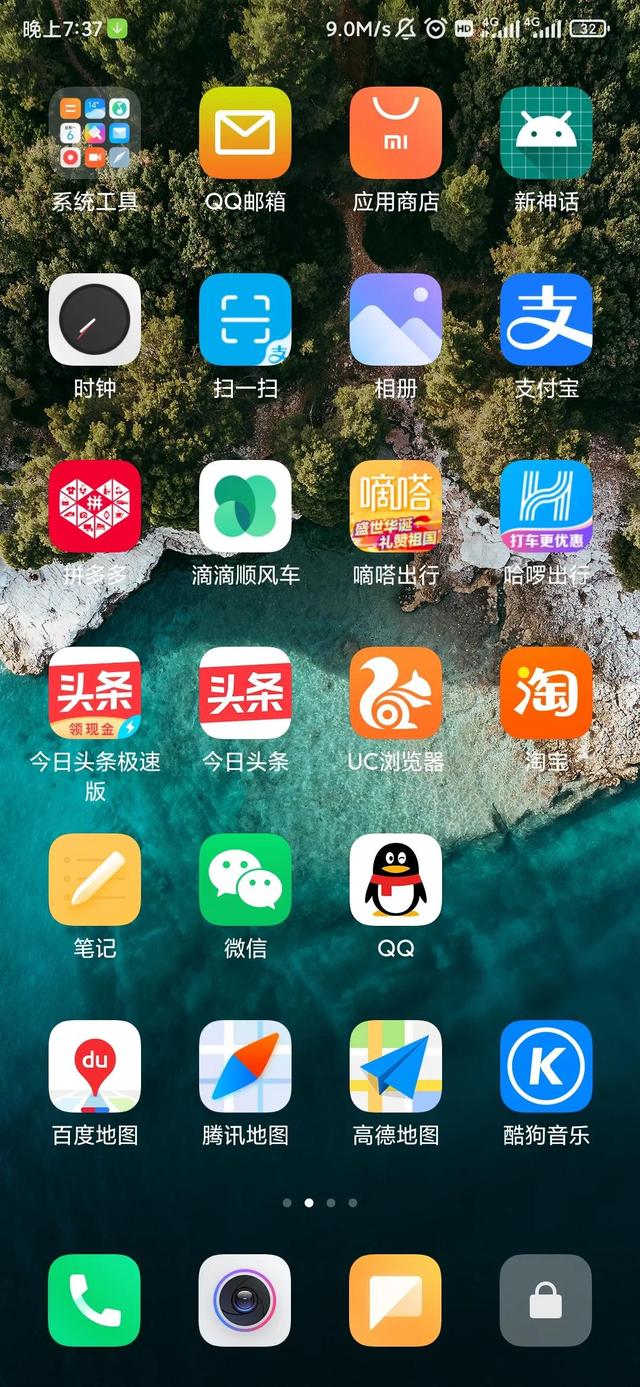
Task: Open 哈啰出行 app
Action: (546, 506)
